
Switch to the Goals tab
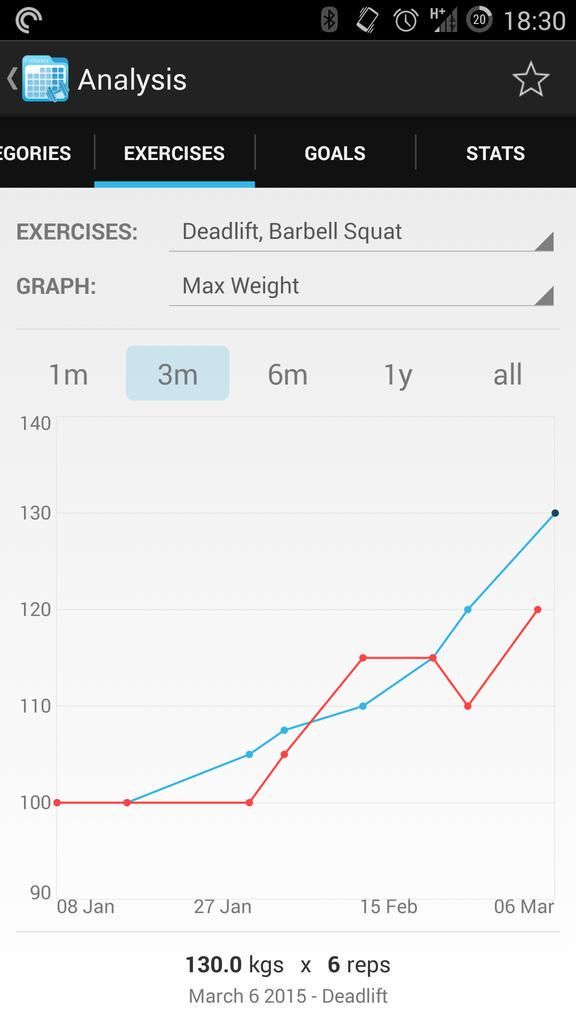pos(335,153)
